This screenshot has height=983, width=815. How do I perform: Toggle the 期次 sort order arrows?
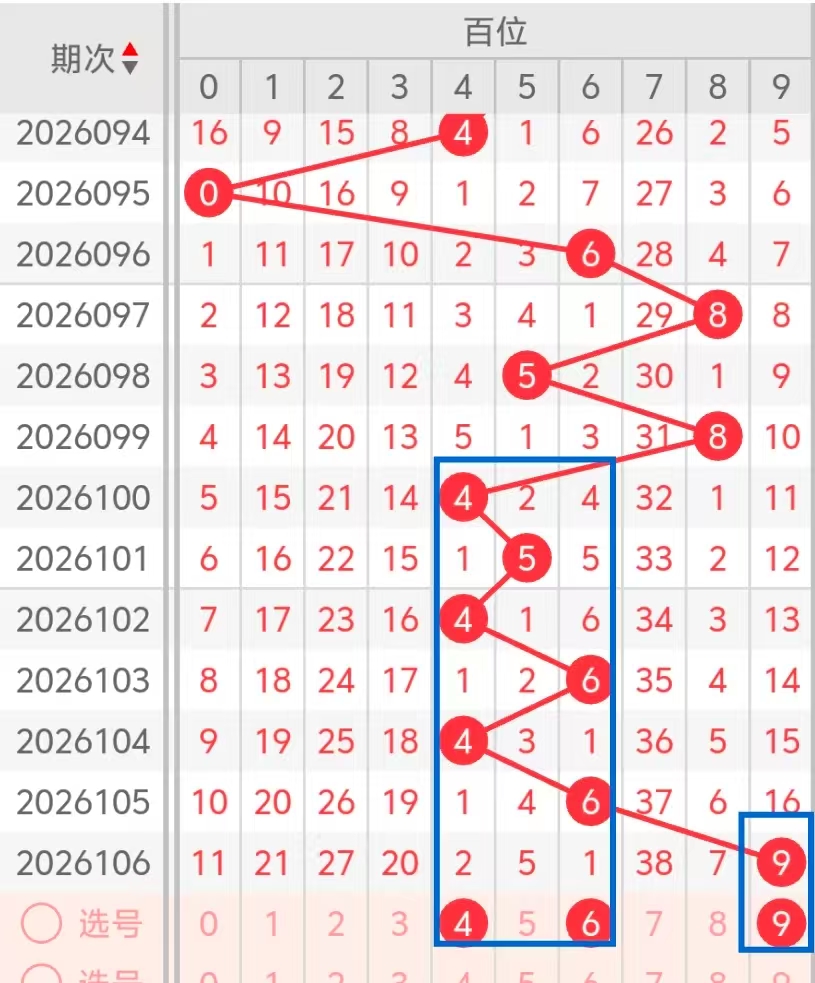pyautogui.click(x=129, y=59)
